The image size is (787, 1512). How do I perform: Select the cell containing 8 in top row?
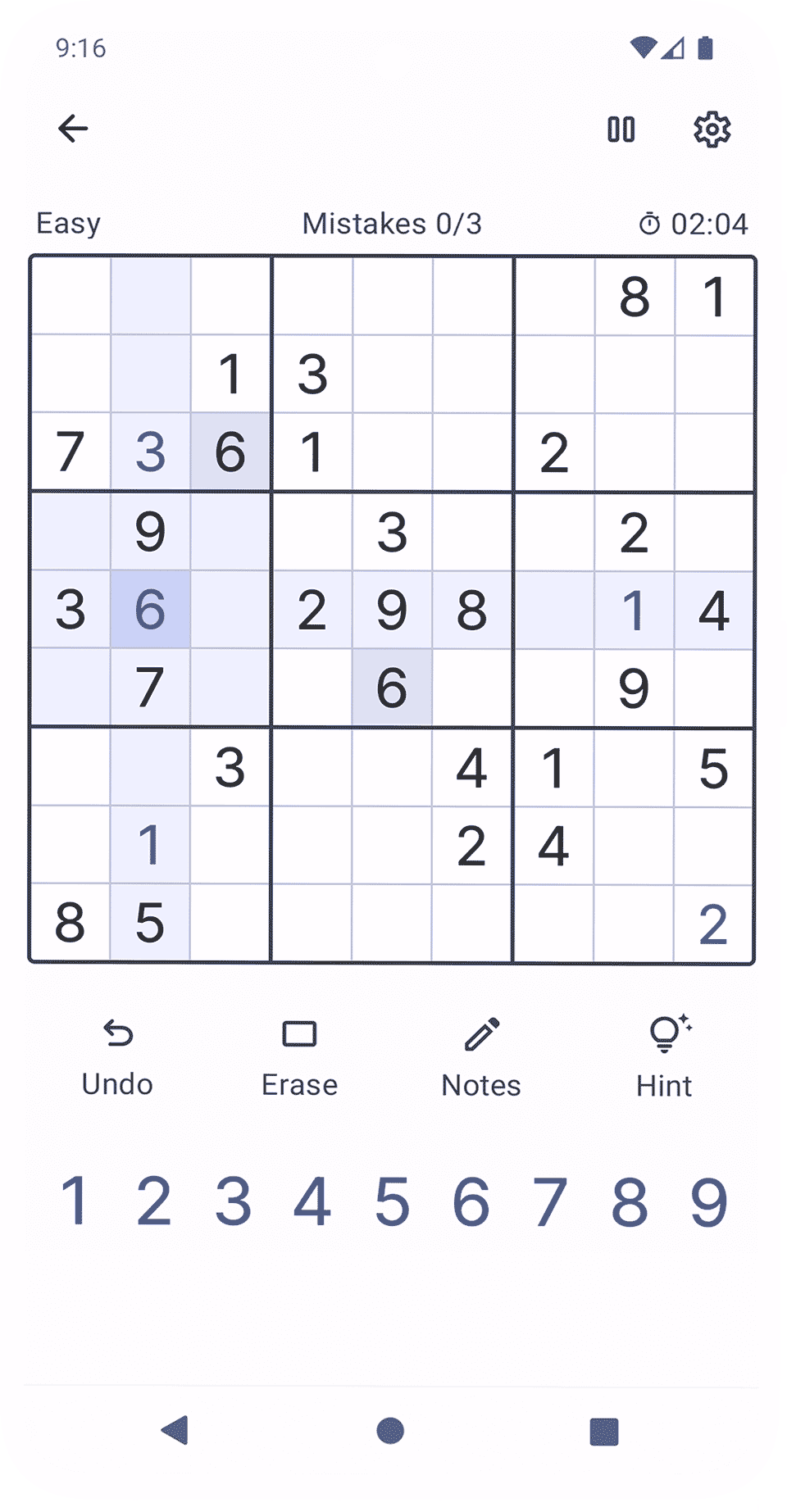tap(635, 294)
